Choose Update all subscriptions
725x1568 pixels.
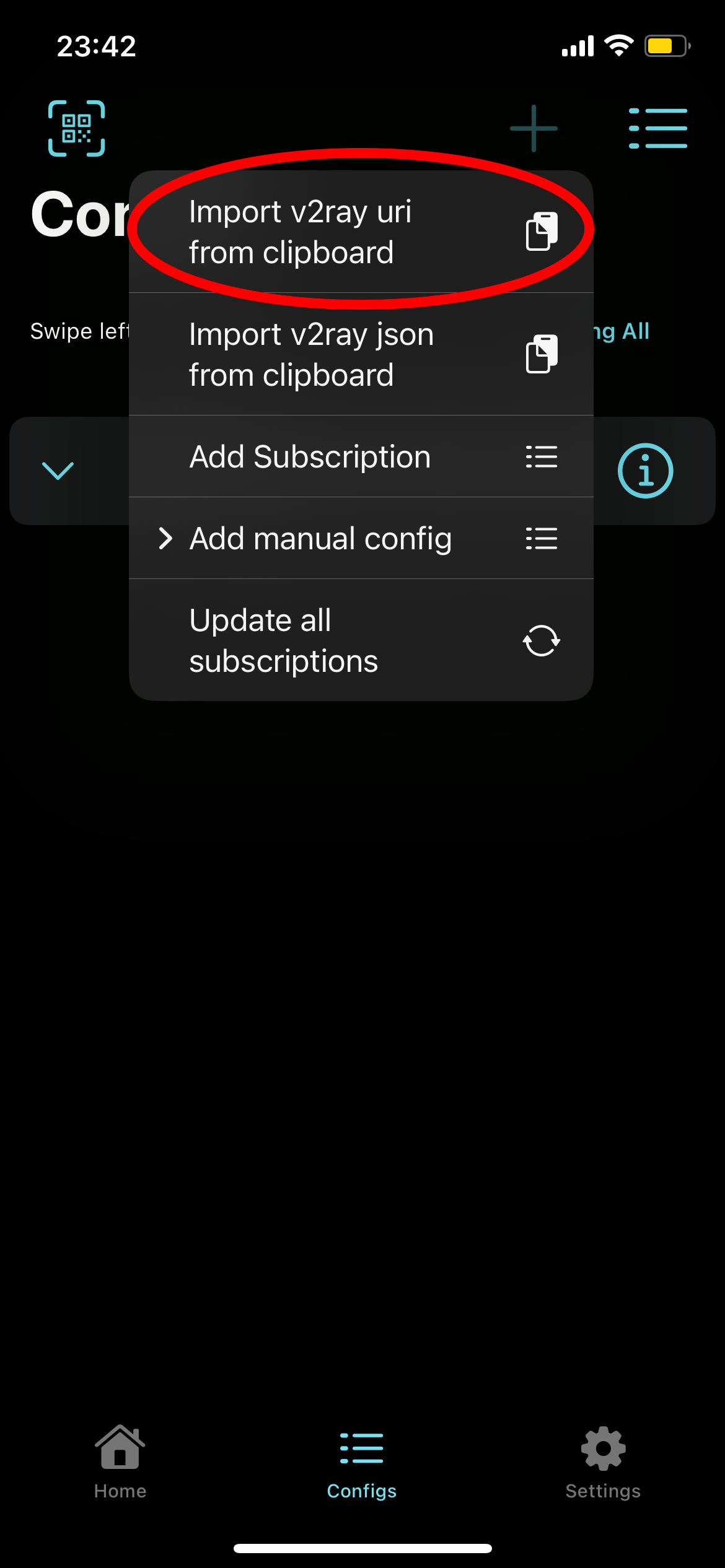(x=361, y=640)
